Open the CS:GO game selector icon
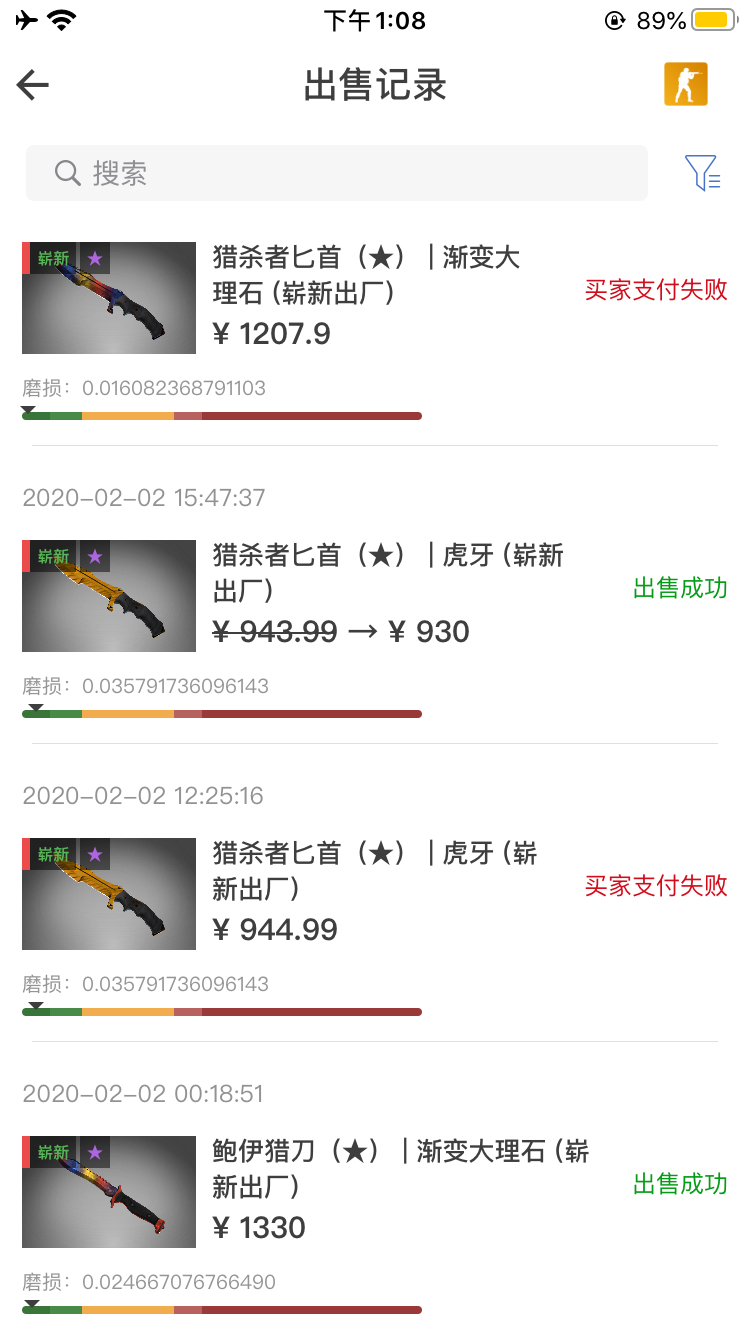This screenshot has width=750, height=1334. tap(686, 84)
